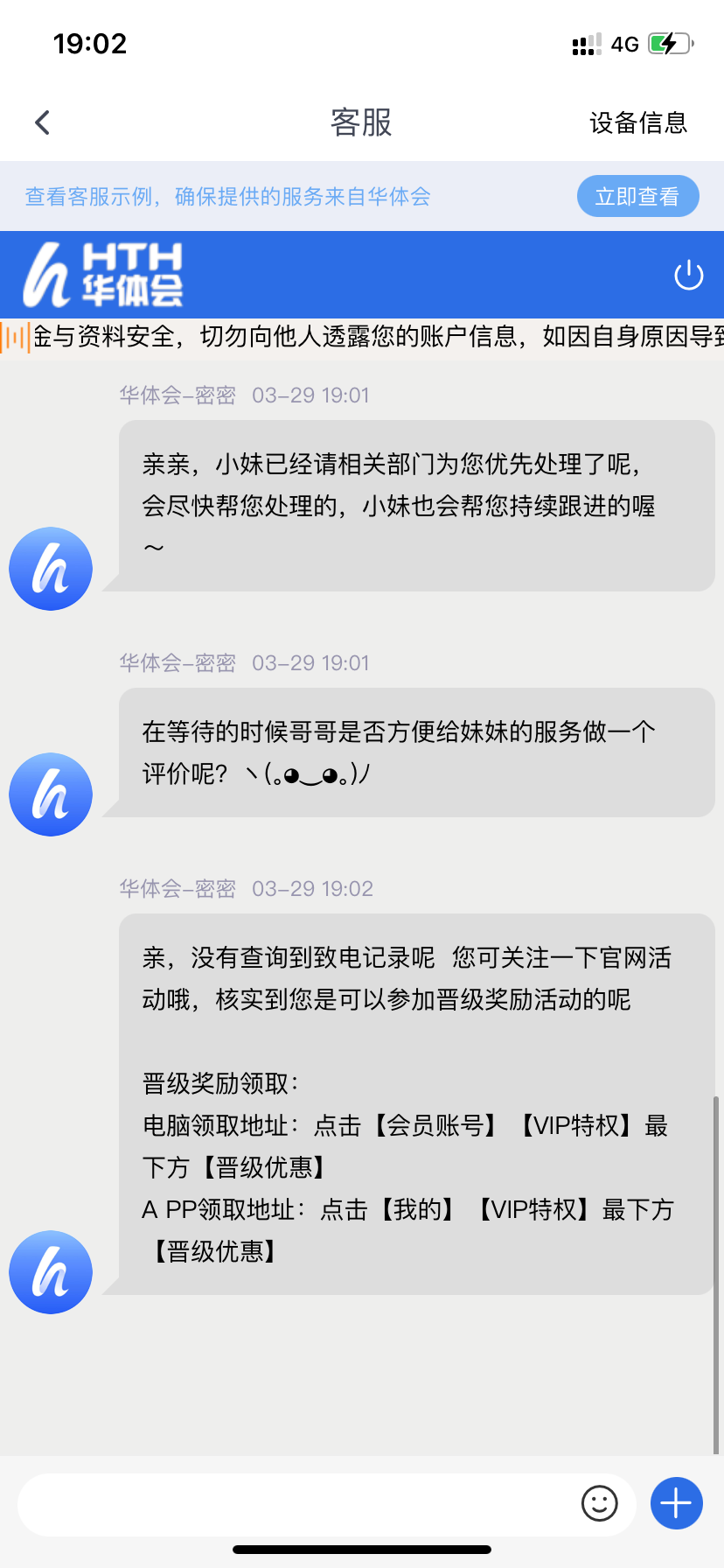724x1568 pixels.
Task: Tap the 立即查看 button
Action: (x=637, y=196)
